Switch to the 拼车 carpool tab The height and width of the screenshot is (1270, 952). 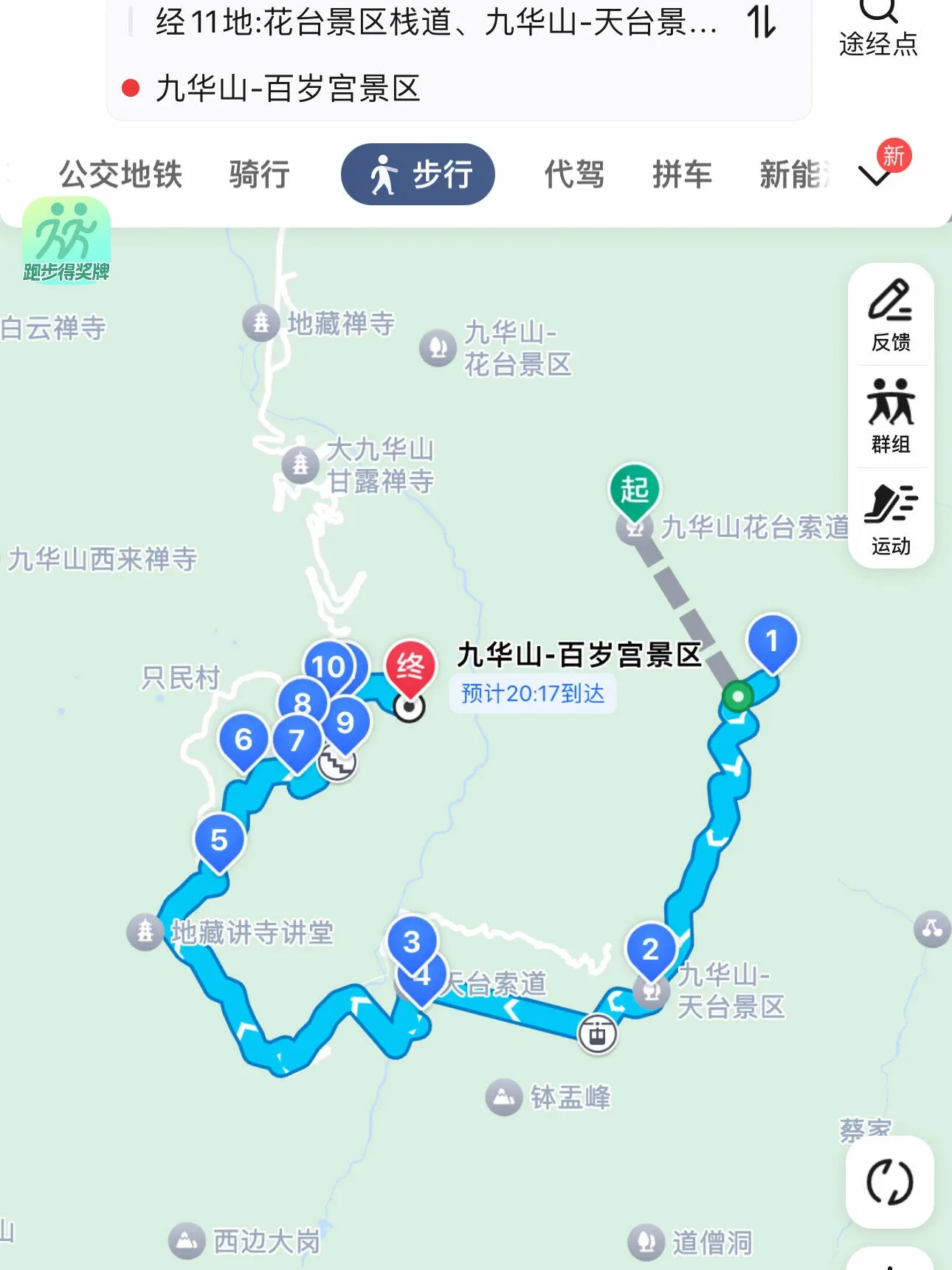[x=682, y=175]
